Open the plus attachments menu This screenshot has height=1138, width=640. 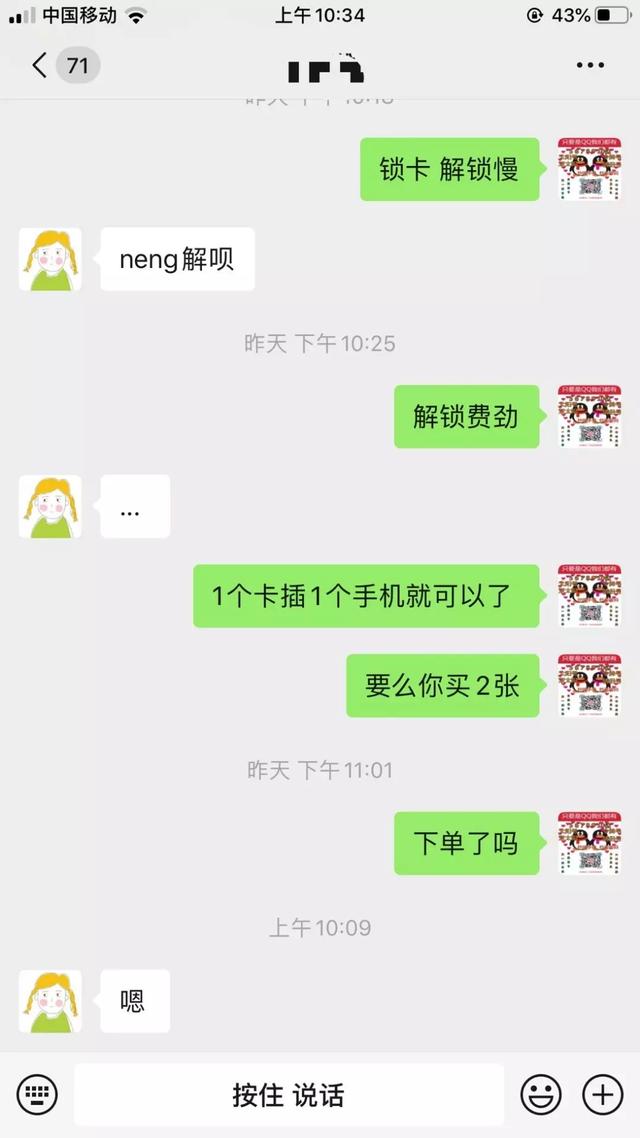pyautogui.click(x=602, y=1095)
